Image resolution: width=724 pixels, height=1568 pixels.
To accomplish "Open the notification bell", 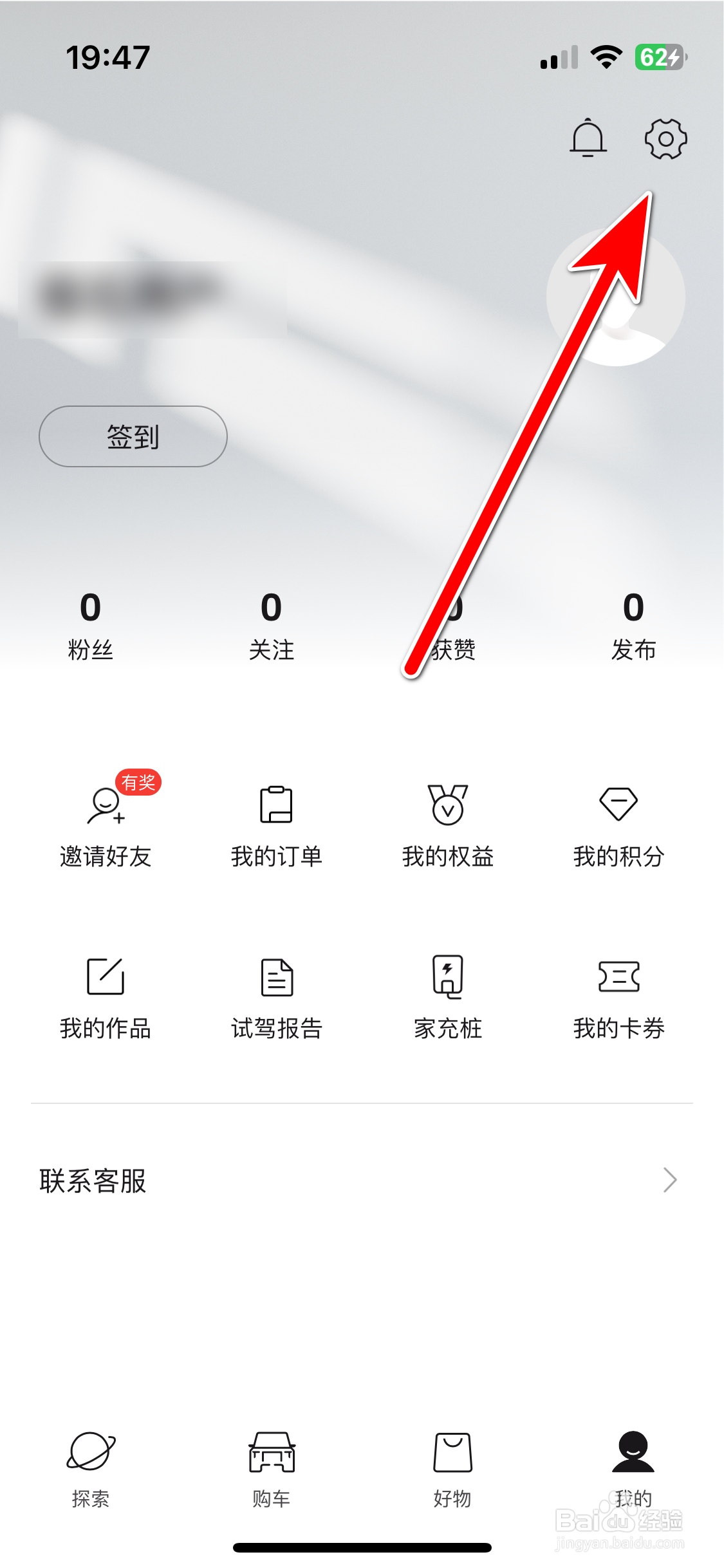I will pyautogui.click(x=588, y=138).
